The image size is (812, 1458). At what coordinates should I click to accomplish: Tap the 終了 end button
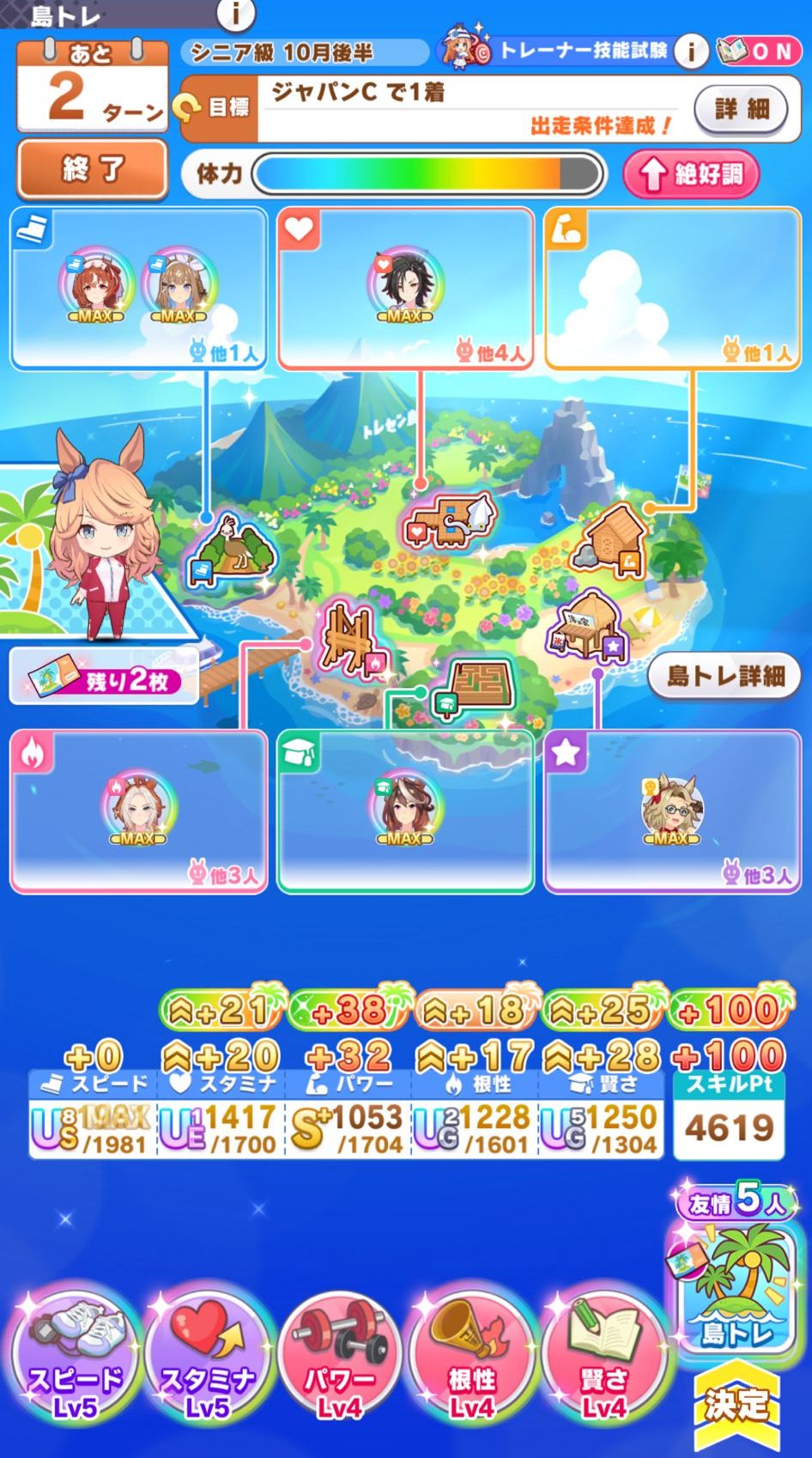[92, 169]
